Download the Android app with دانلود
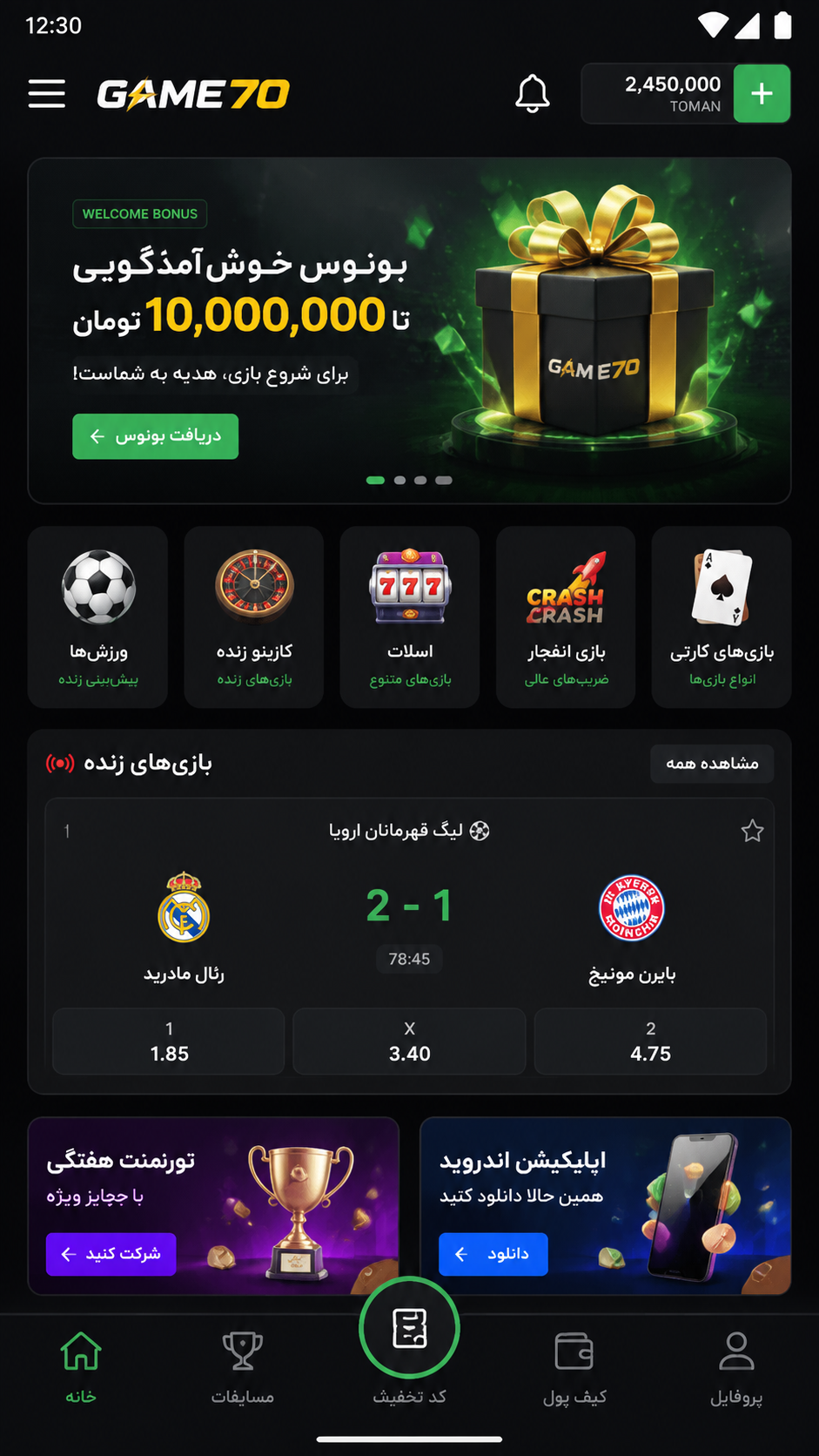The width and height of the screenshot is (819, 1456). (493, 1254)
